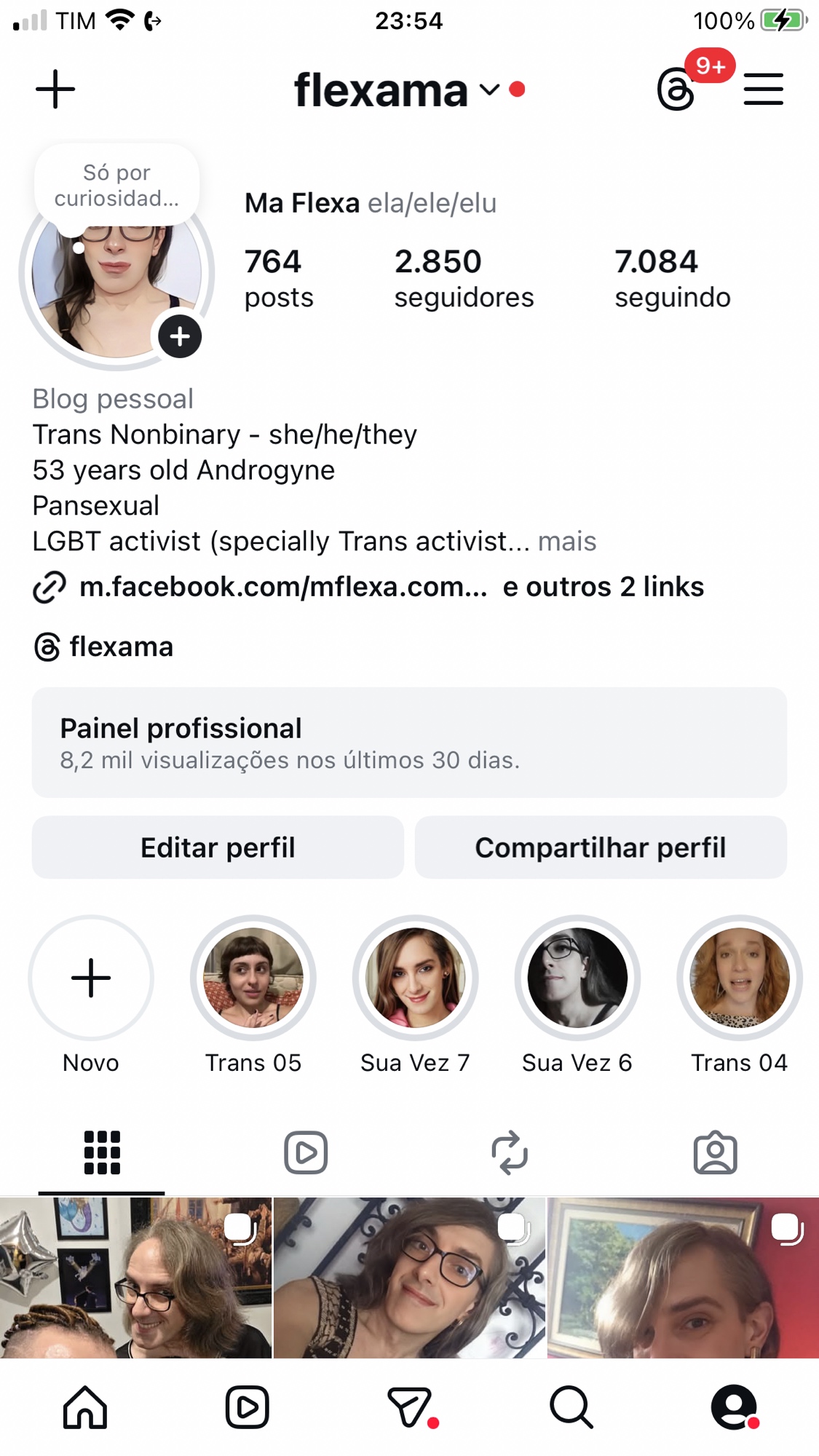819x1456 pixels.
Task: View the seguidores list
Action: coord(464,279)
